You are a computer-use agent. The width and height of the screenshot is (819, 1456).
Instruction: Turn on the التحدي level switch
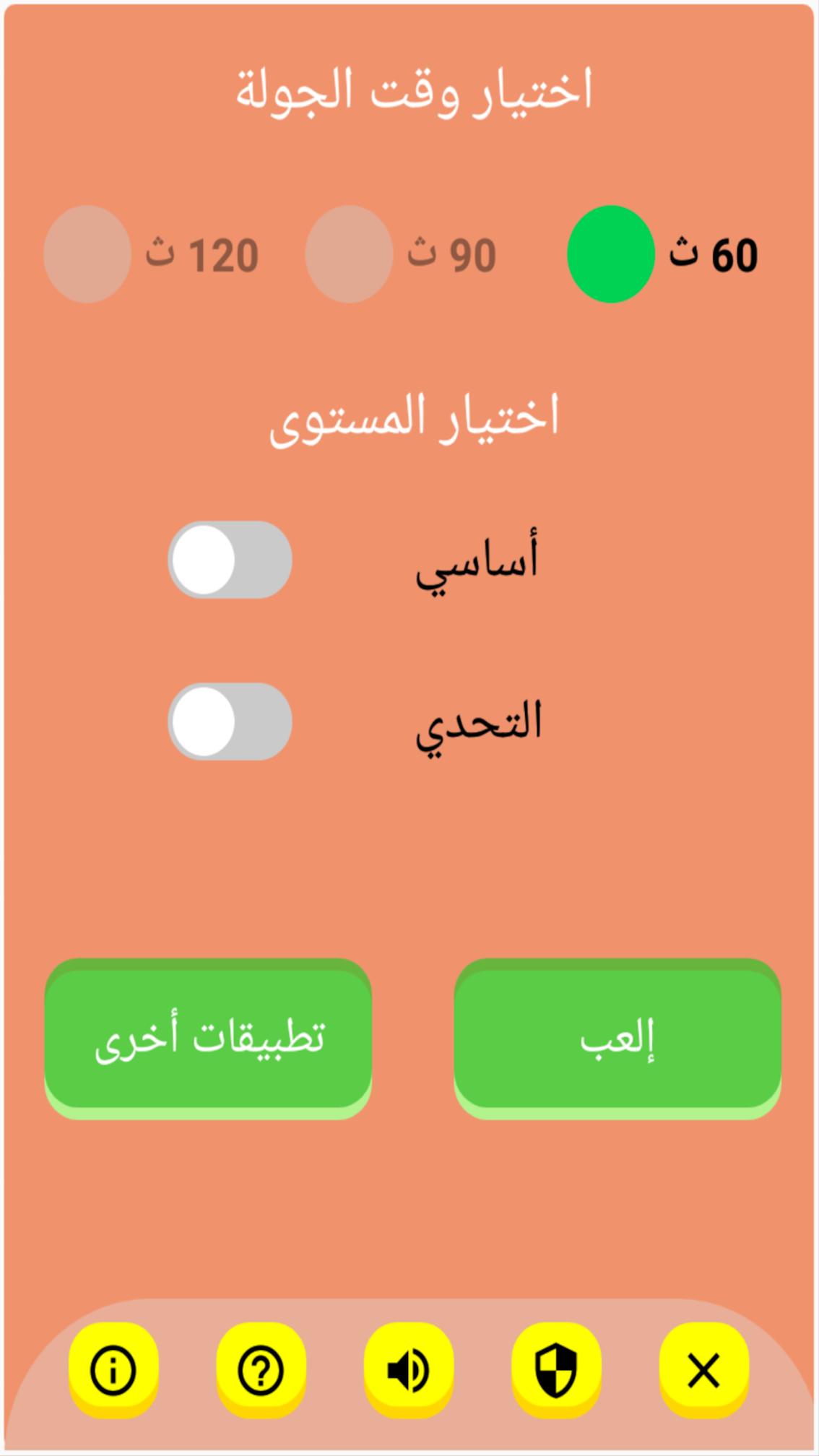click(x=230, y=721)
